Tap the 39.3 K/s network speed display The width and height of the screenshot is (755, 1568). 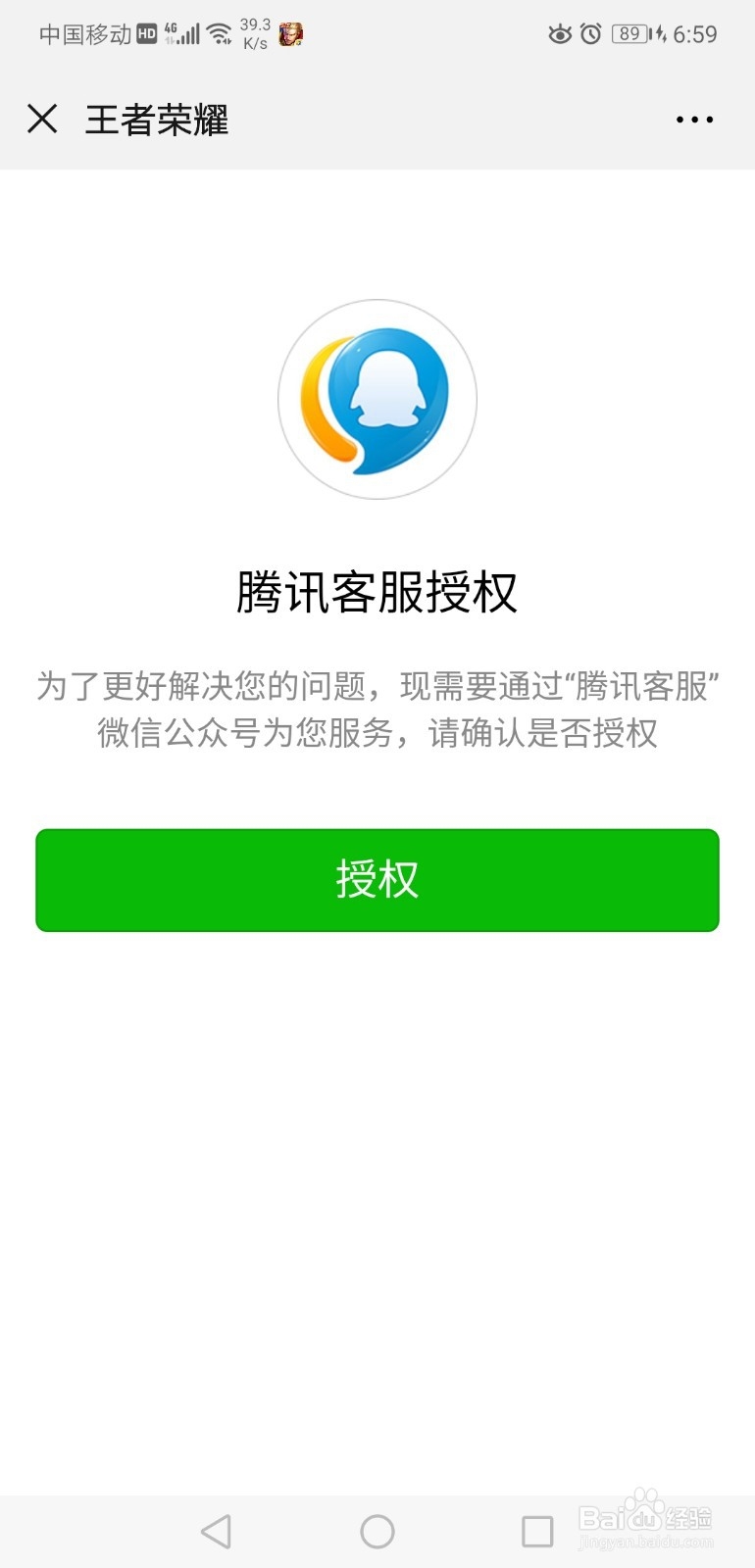255,33
